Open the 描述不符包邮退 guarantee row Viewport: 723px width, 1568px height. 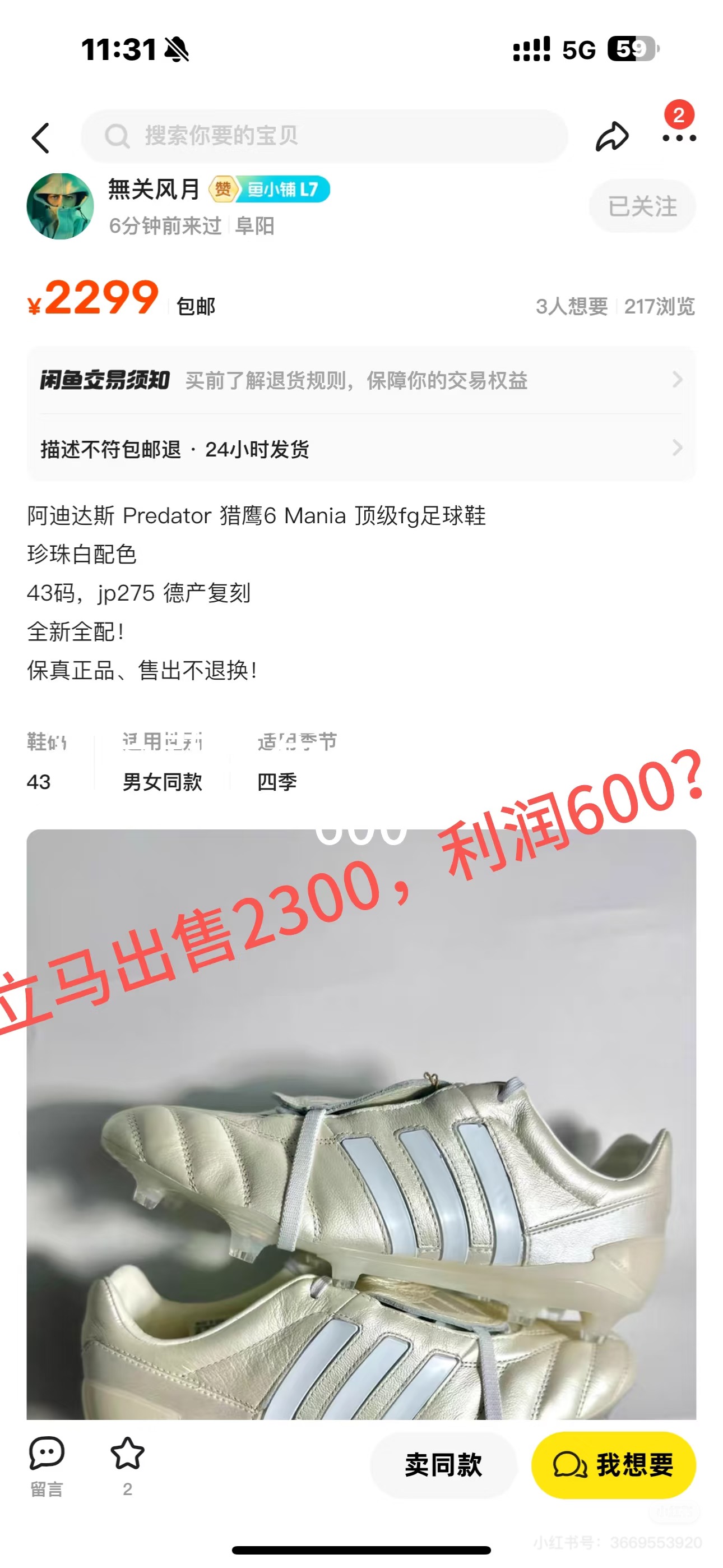tap(361, 449)
